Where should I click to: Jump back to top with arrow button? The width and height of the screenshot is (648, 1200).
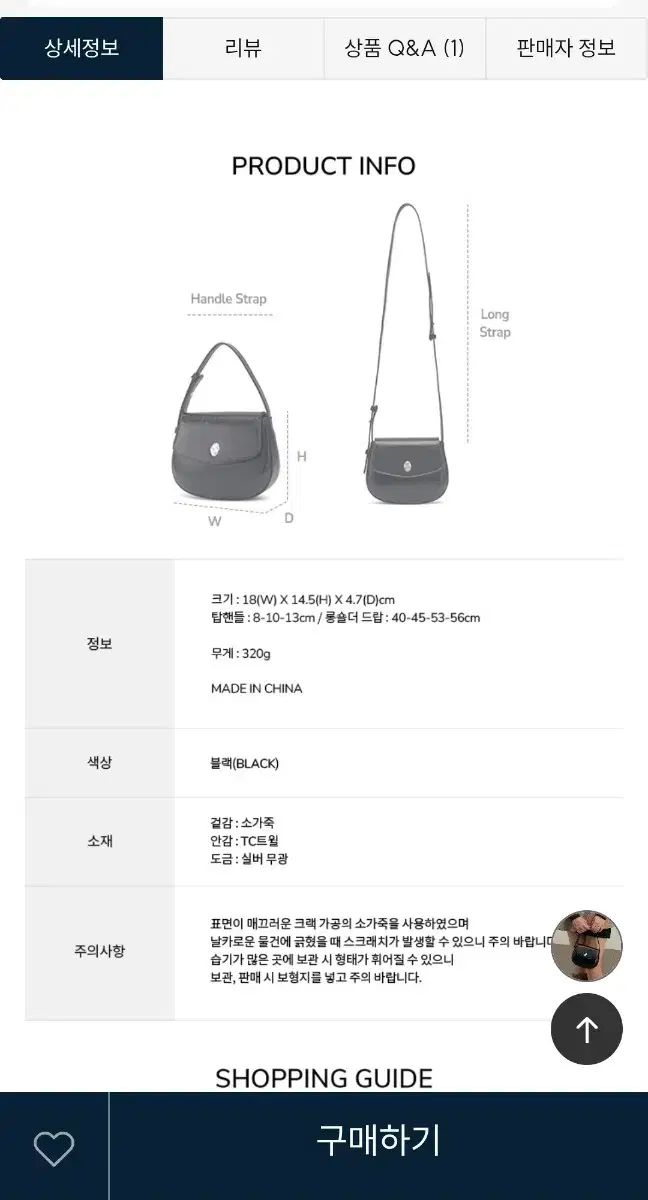[587, 1029]
